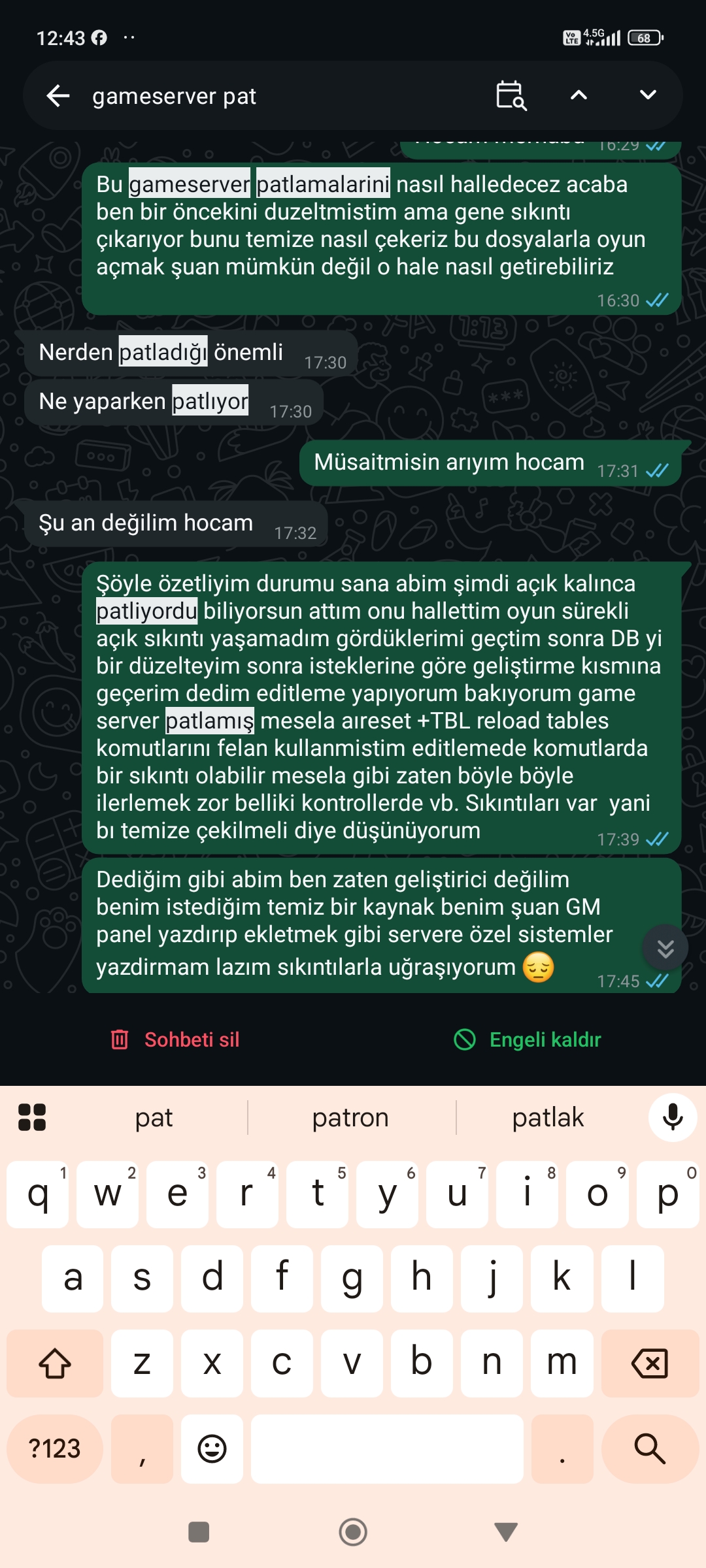The height and width of the screenshot is (1568, 706).
Task: Open the emoji keyboard
Action: [212, 1449]
